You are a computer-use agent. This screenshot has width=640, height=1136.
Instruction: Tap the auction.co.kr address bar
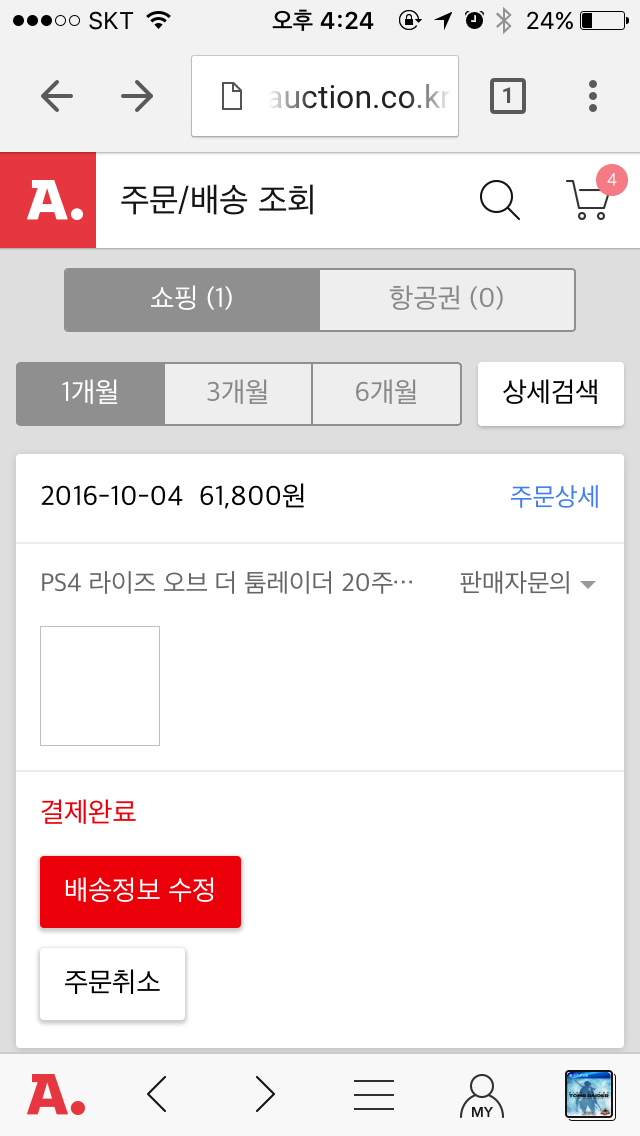tap(325, 96)
